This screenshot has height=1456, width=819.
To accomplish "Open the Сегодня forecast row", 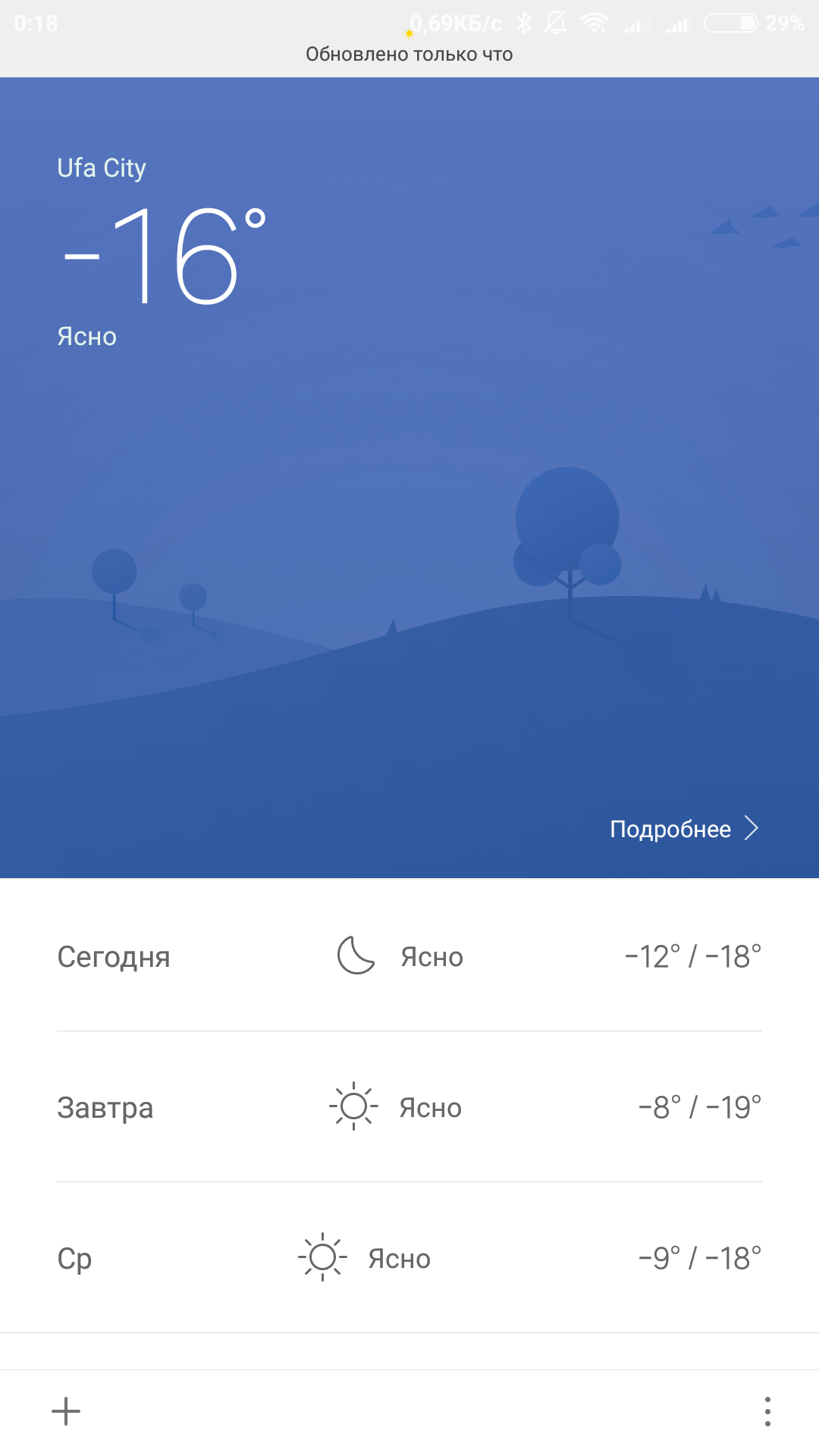I will 409,956.
